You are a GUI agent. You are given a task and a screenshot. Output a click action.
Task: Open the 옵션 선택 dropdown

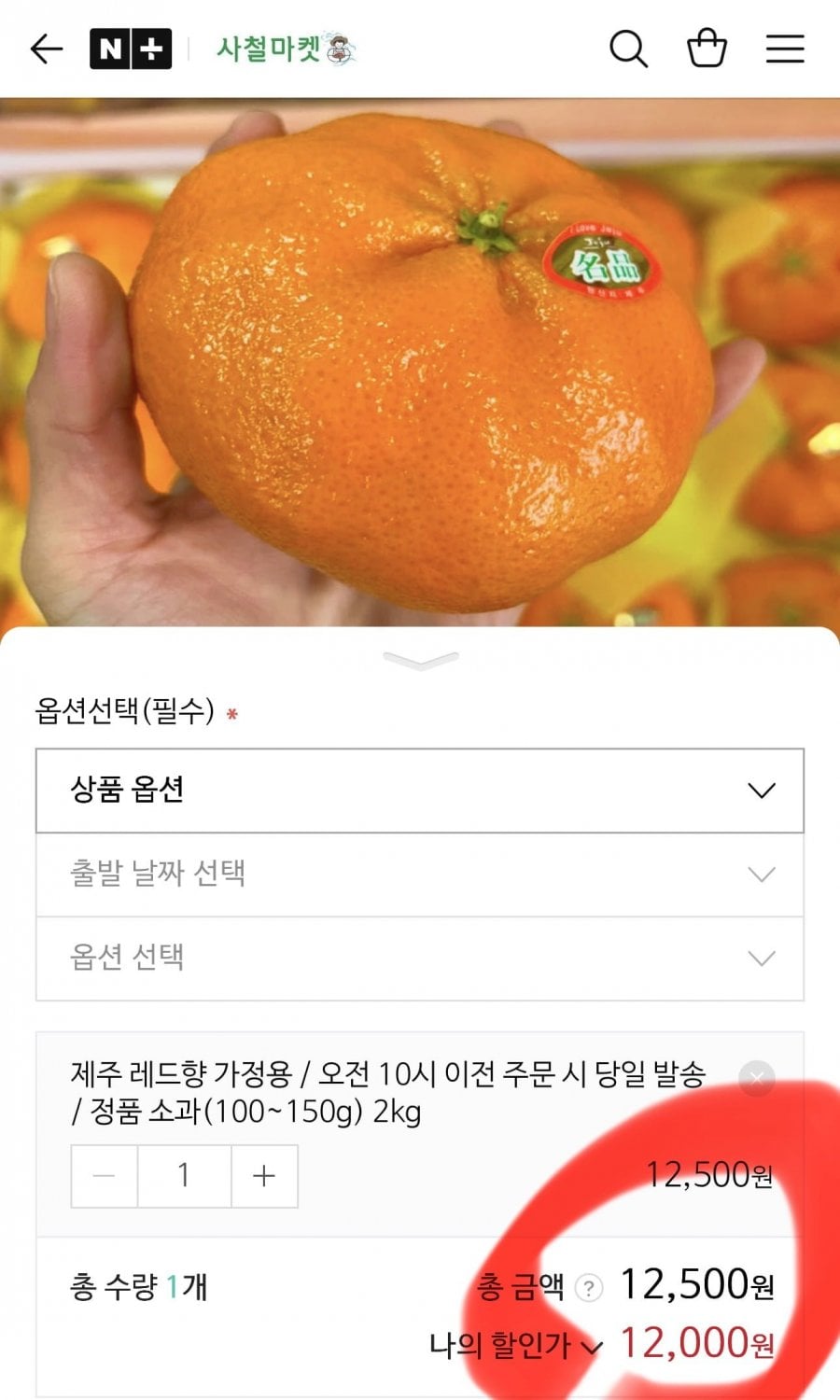tap(420, 959)
